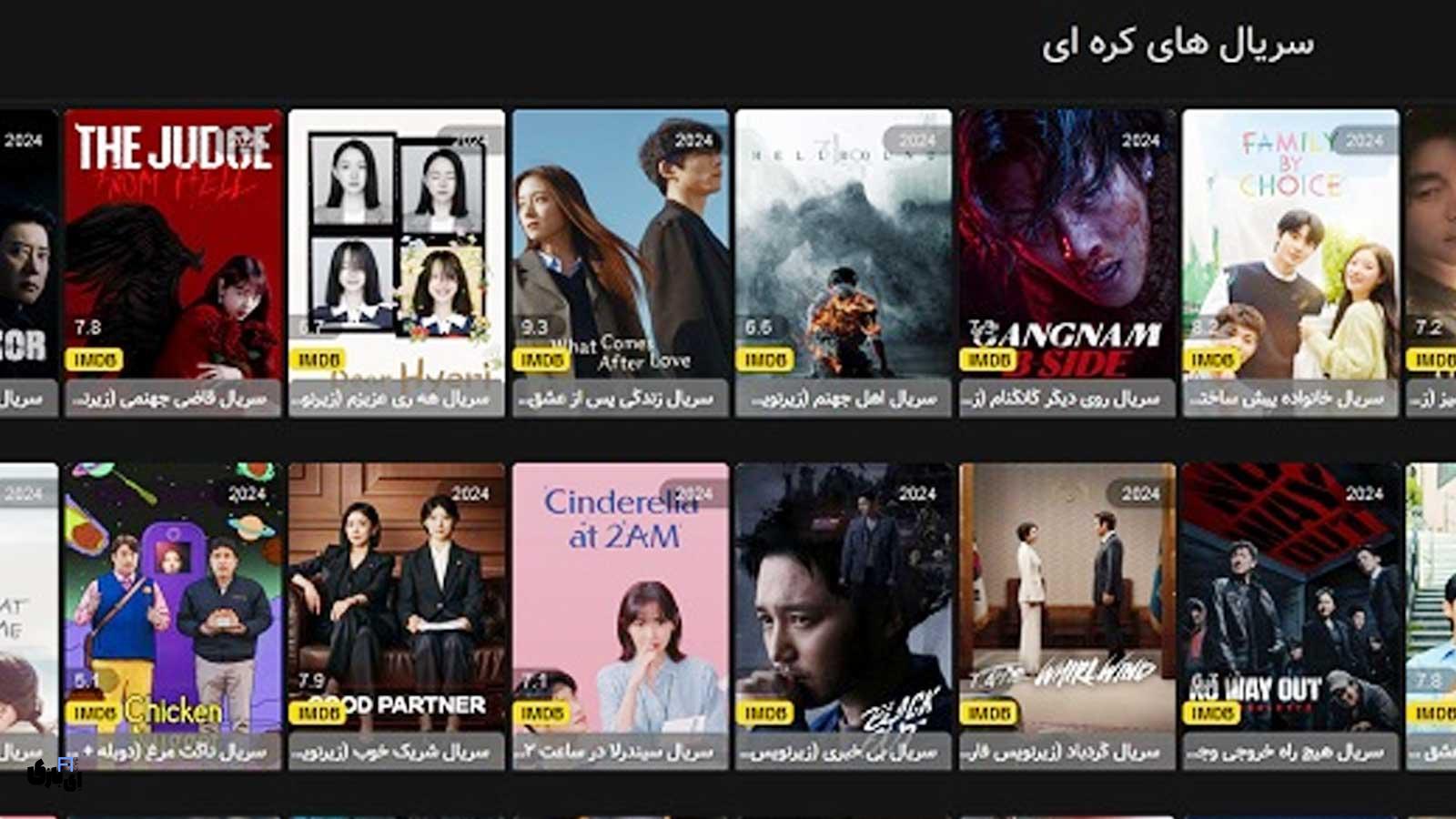This screenshot has height=819, width=1456.
Task: Open The Judge from Hell series card
Action: [173, 246]
